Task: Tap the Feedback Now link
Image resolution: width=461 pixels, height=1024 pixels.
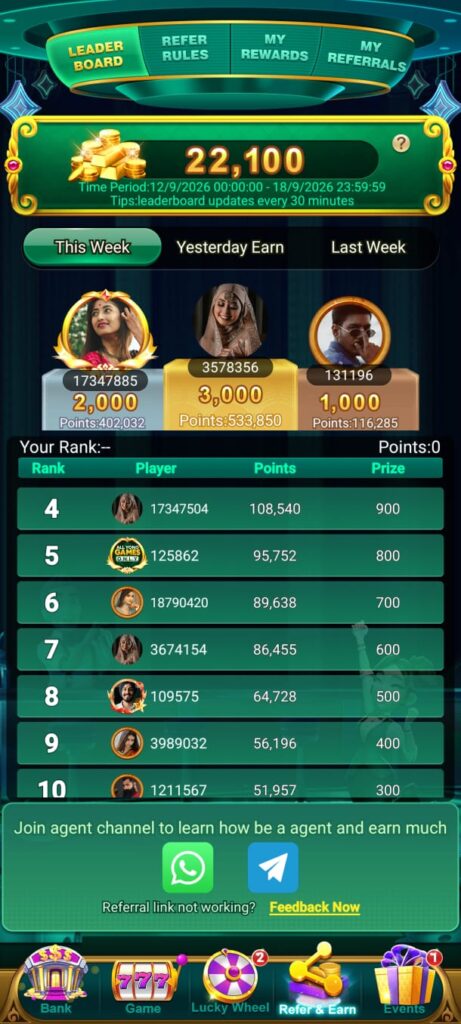Action: [x=315, y=907]
